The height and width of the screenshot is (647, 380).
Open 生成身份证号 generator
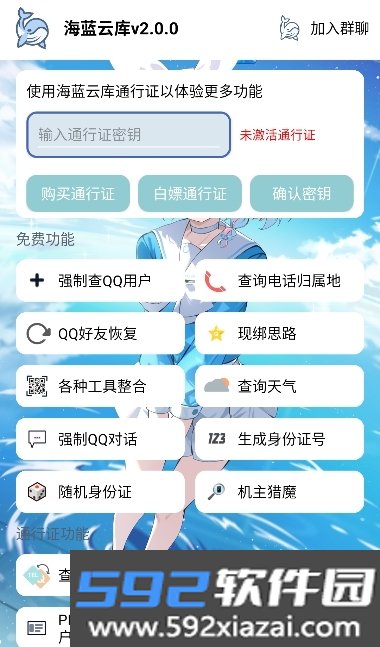[279, 439]
